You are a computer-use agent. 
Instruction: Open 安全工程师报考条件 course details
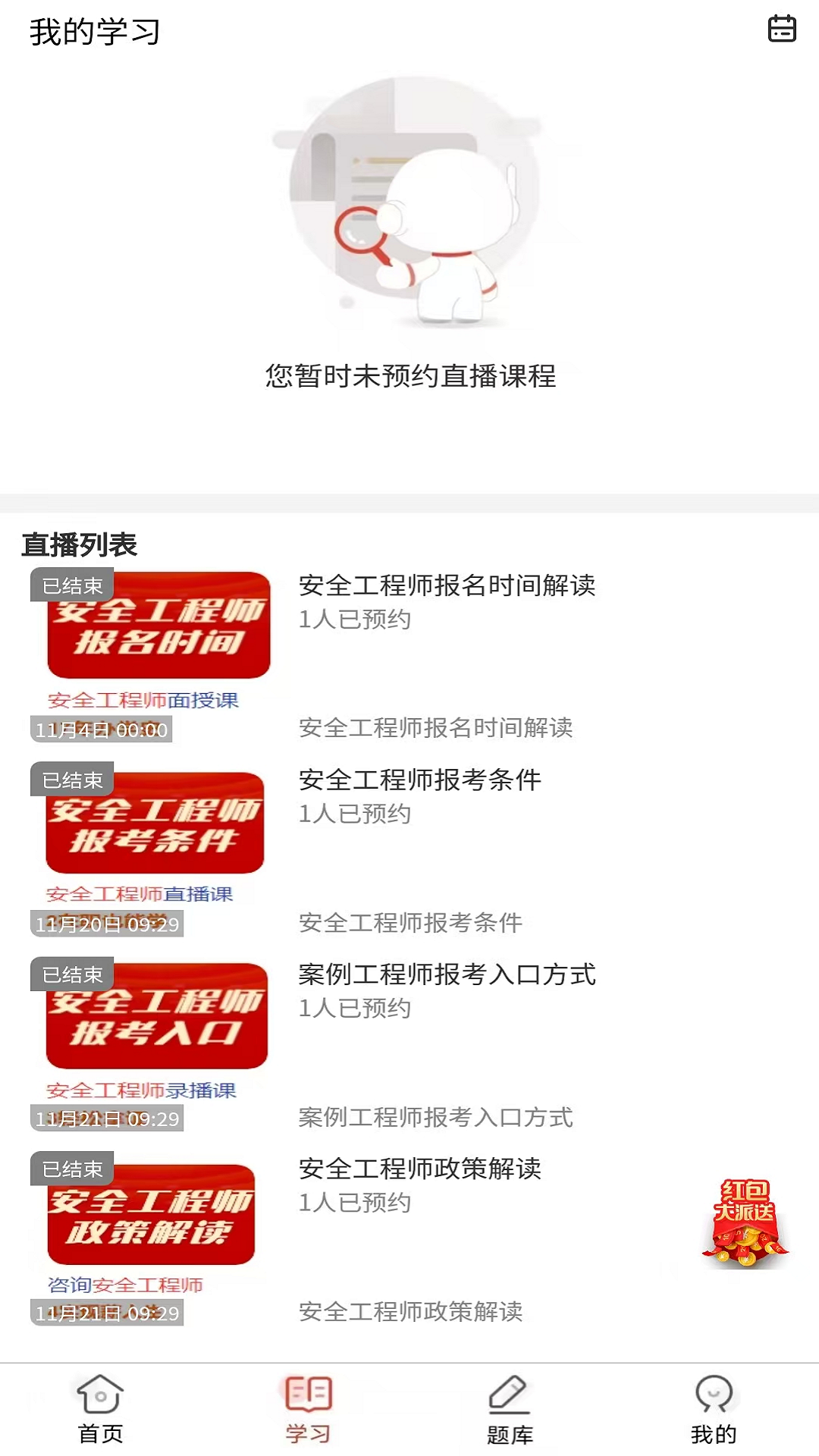click(x=419, y=781)
